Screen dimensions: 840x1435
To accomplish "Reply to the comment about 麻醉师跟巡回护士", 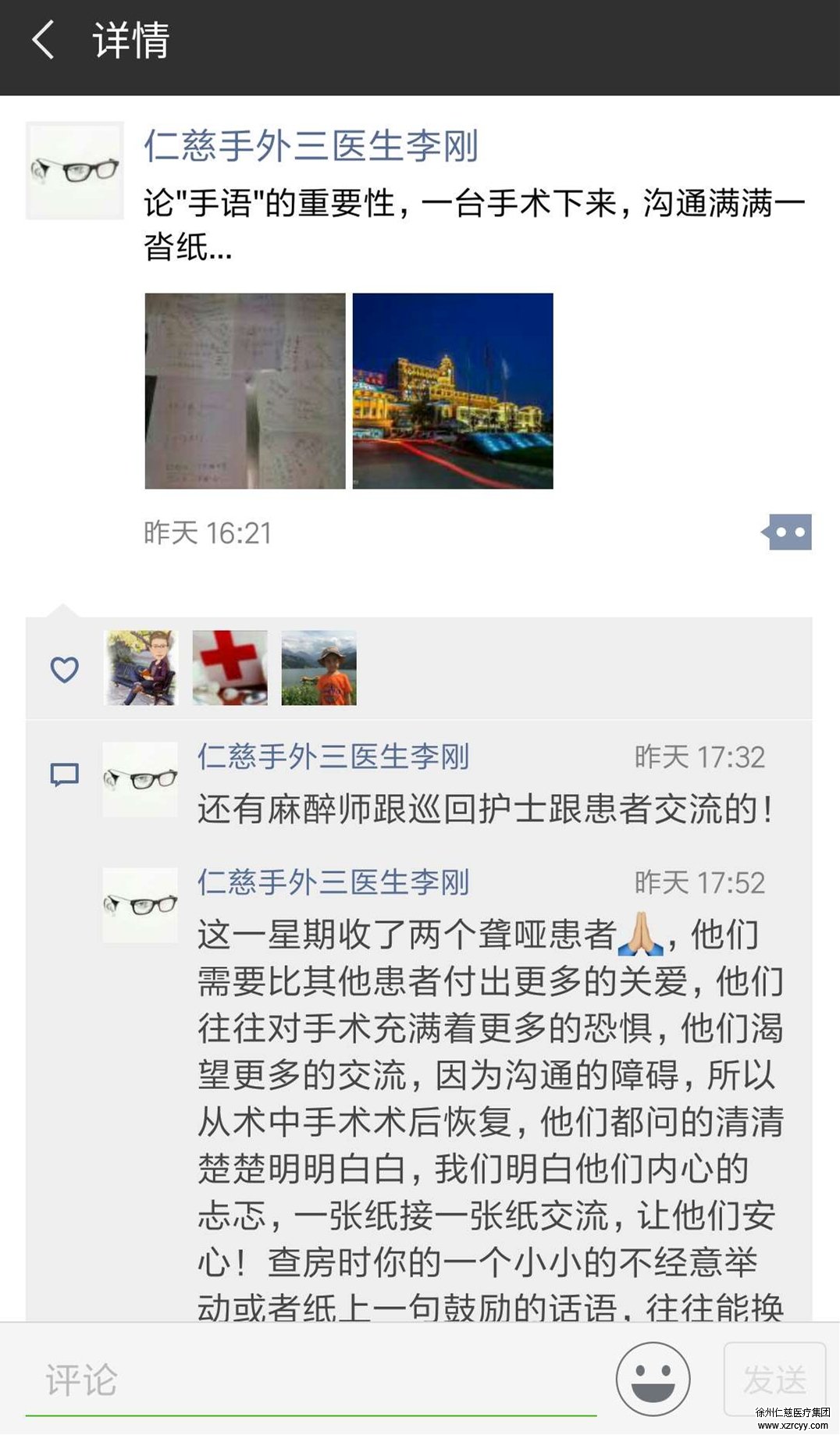I will (x=484, y=809).
